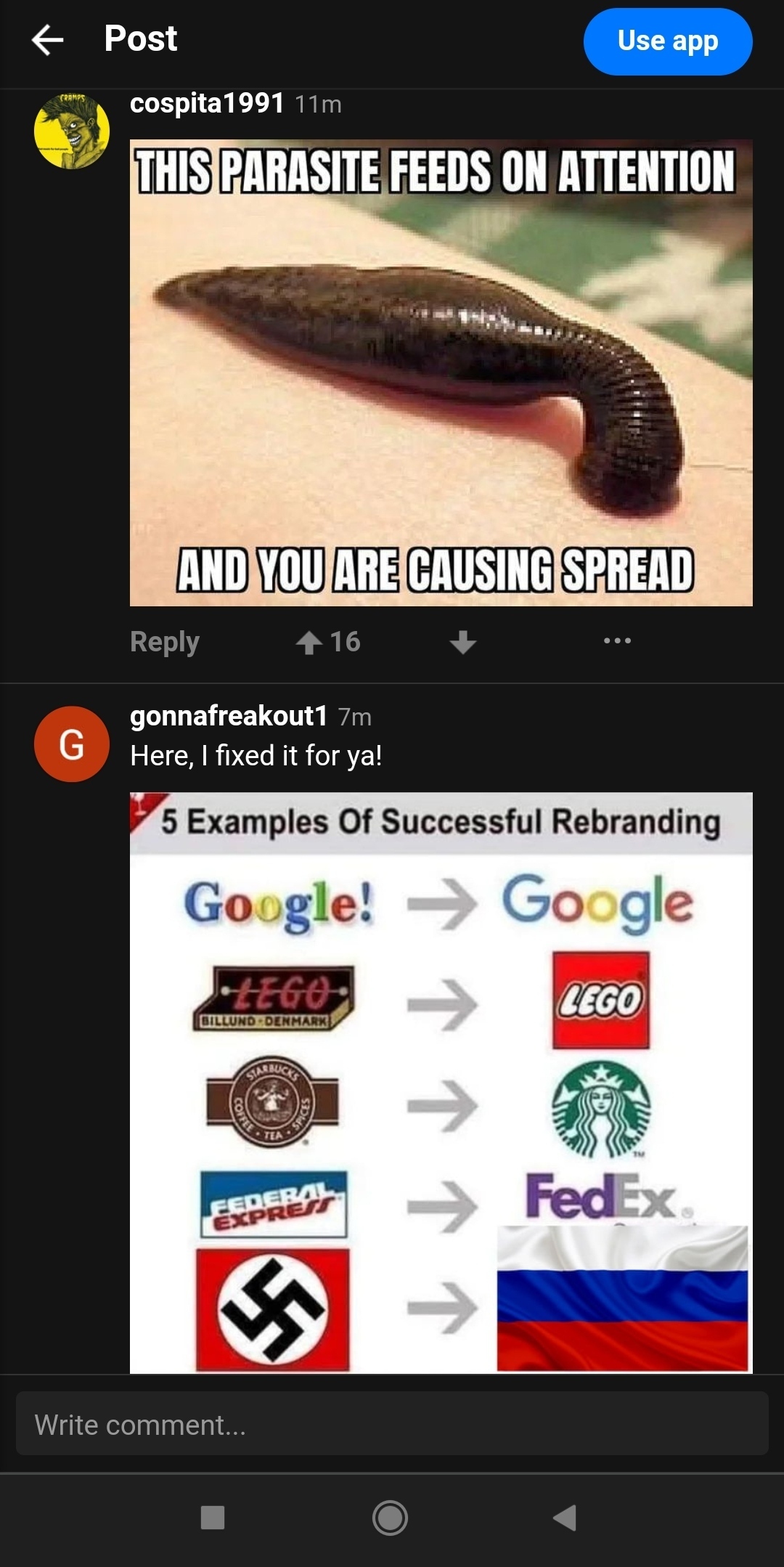Open the leech meme image in cospita1991's comment

441,373
